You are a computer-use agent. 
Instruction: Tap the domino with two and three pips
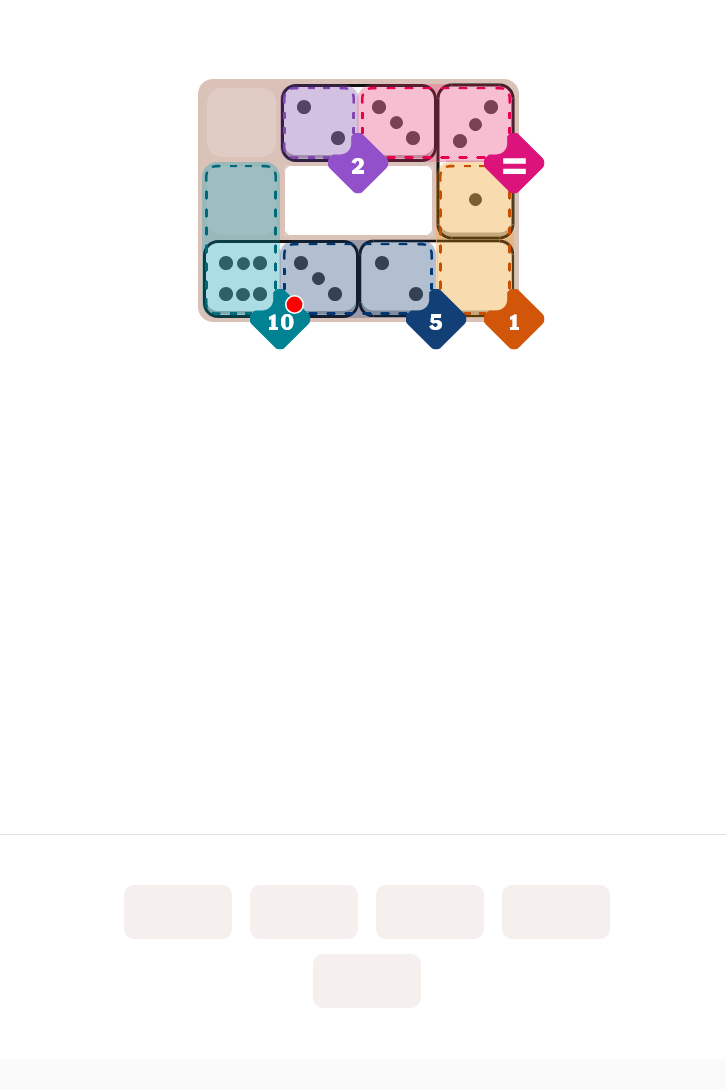click(x=358, y=122)
